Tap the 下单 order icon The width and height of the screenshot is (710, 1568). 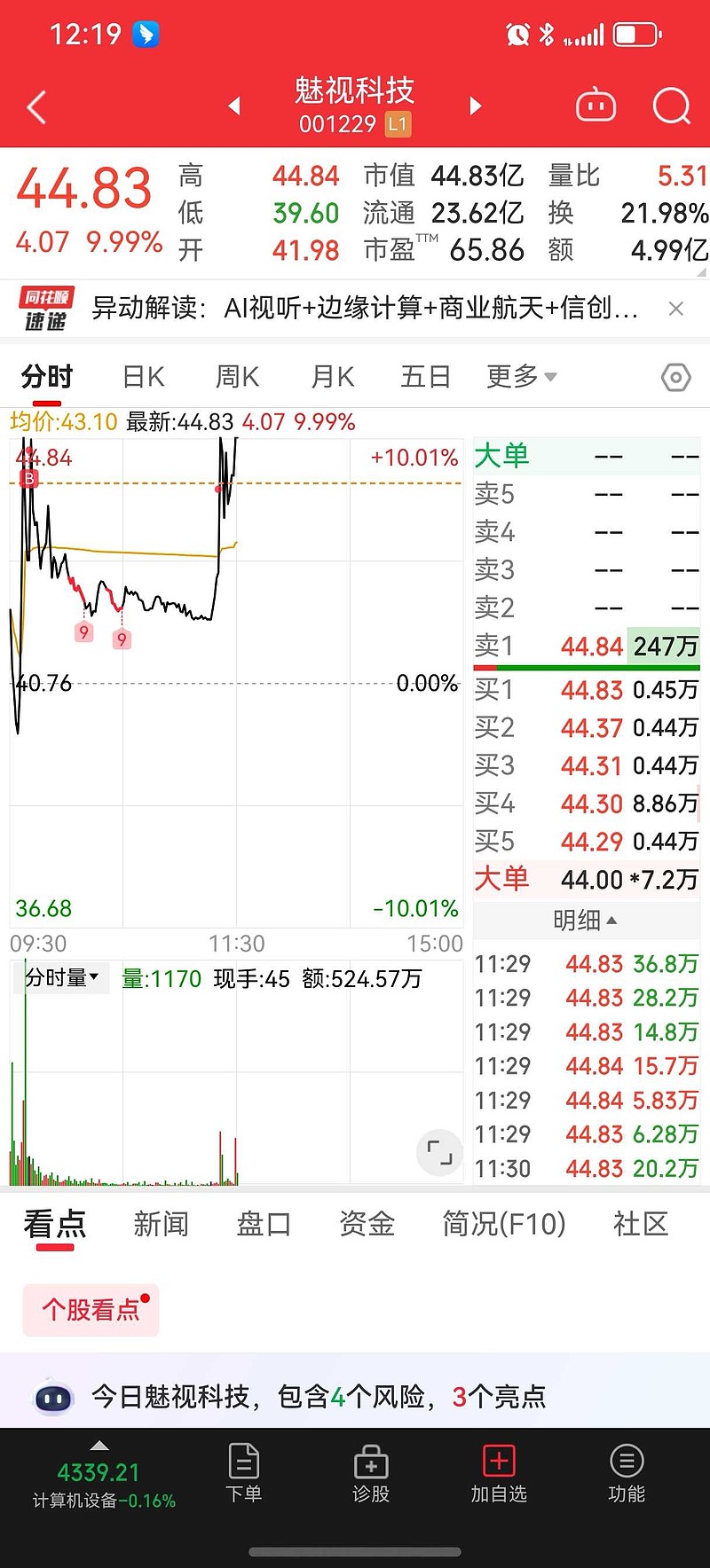coord(243,1472)
